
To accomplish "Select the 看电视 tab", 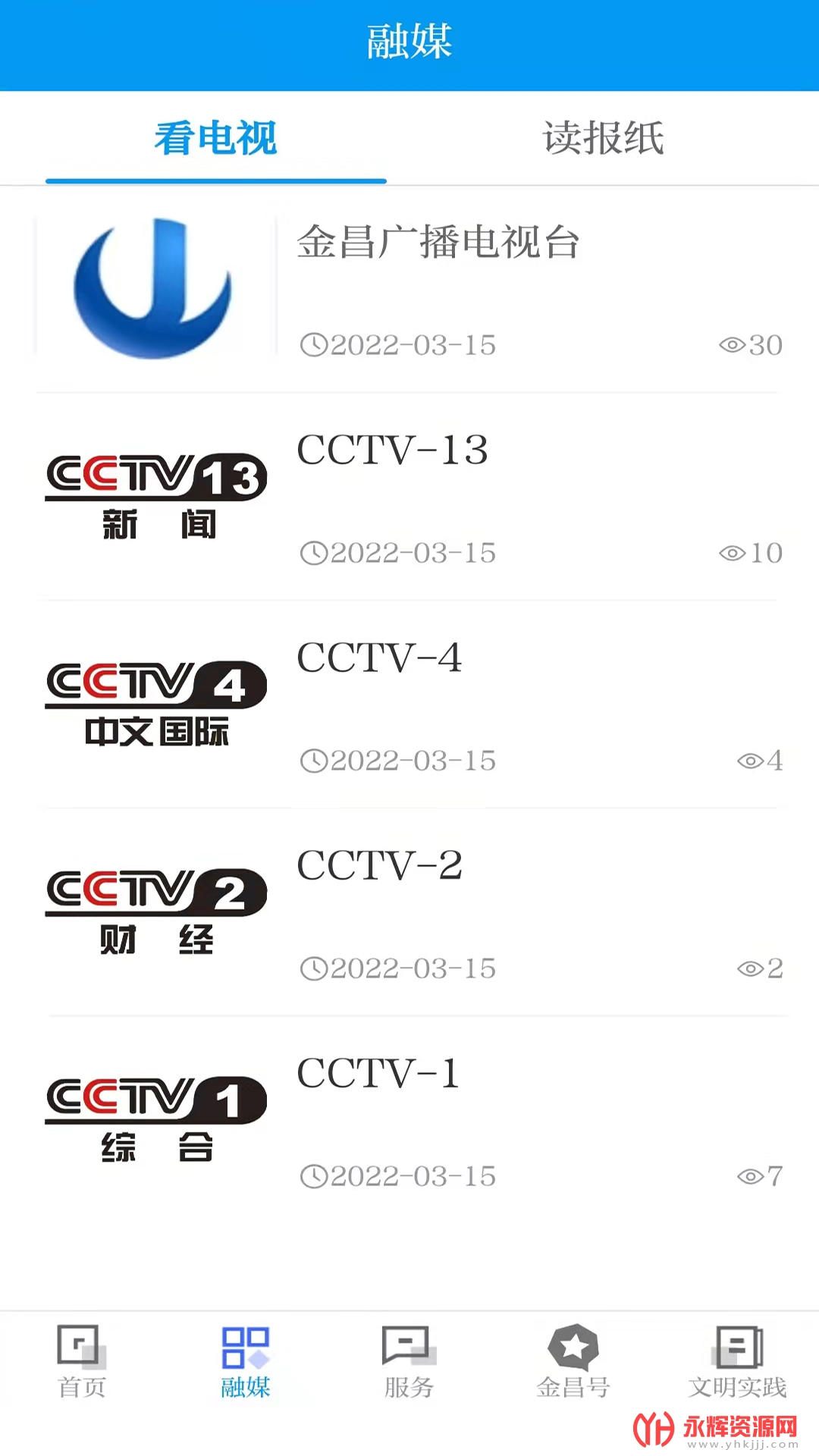I will [216, 138].
